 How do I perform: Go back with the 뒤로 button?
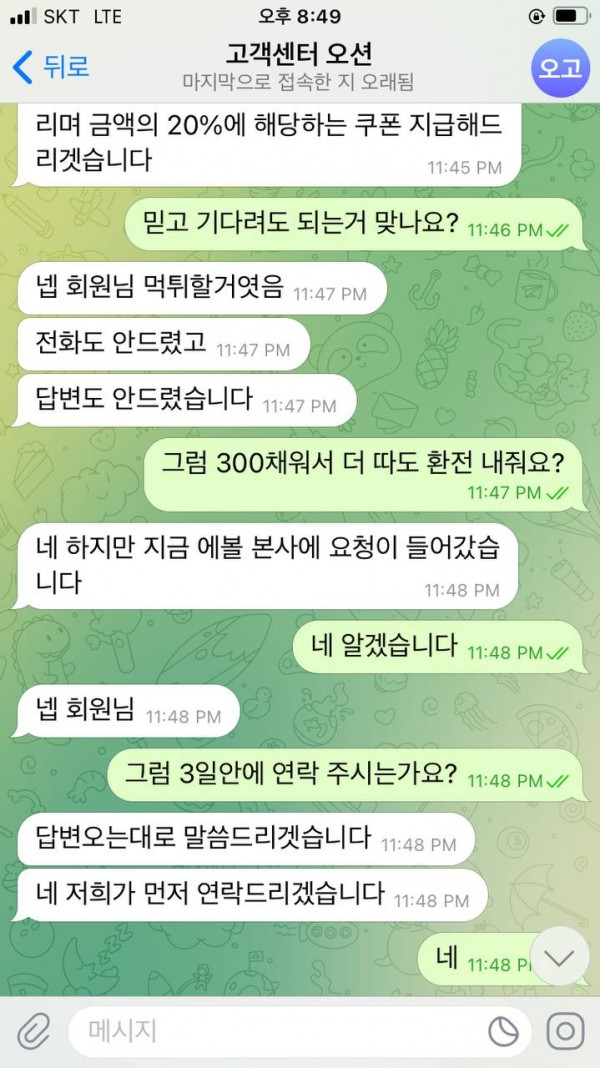[50, 67]
